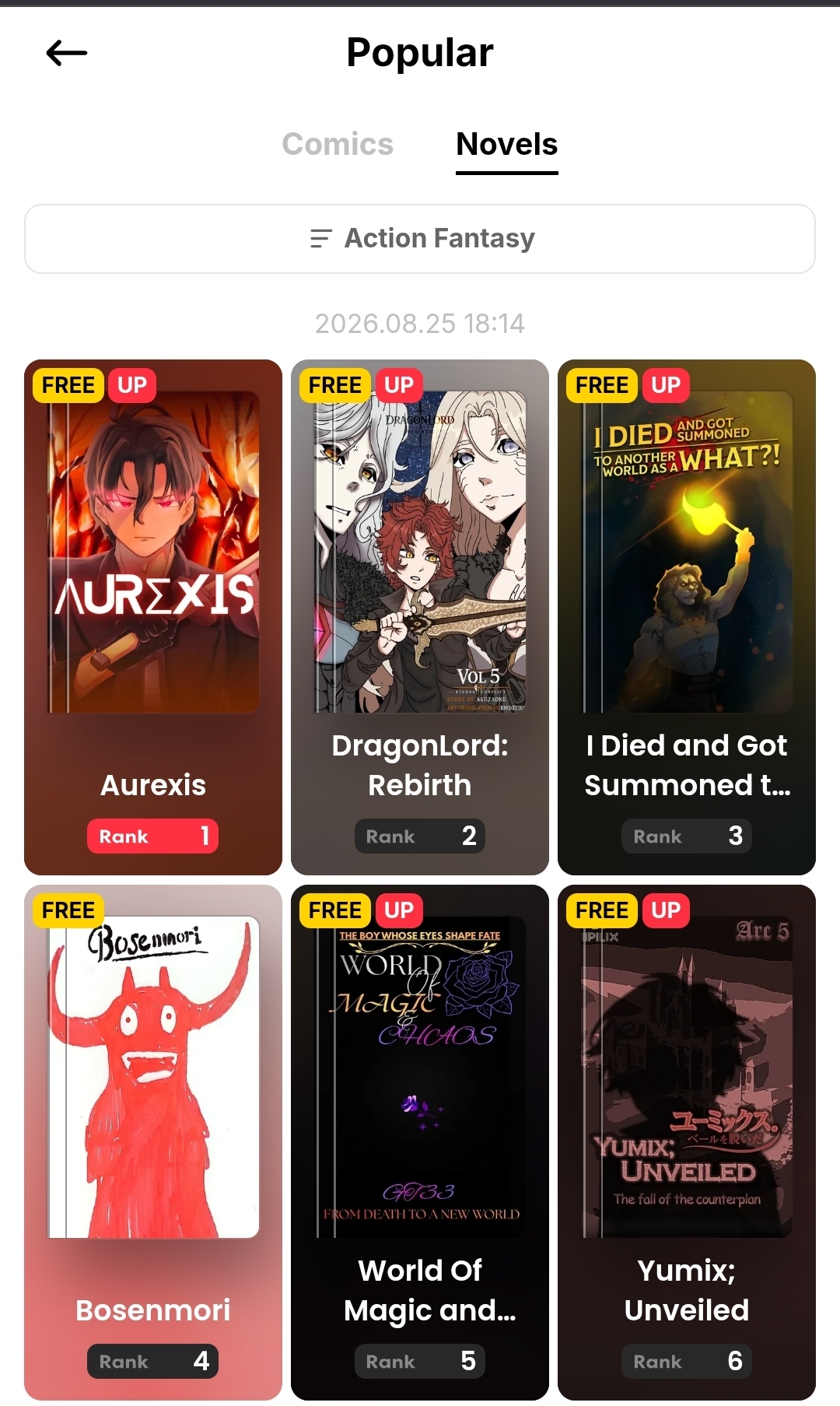
Task: Open I Died and Got Summoned novel
Action: (x=687, y=616)
